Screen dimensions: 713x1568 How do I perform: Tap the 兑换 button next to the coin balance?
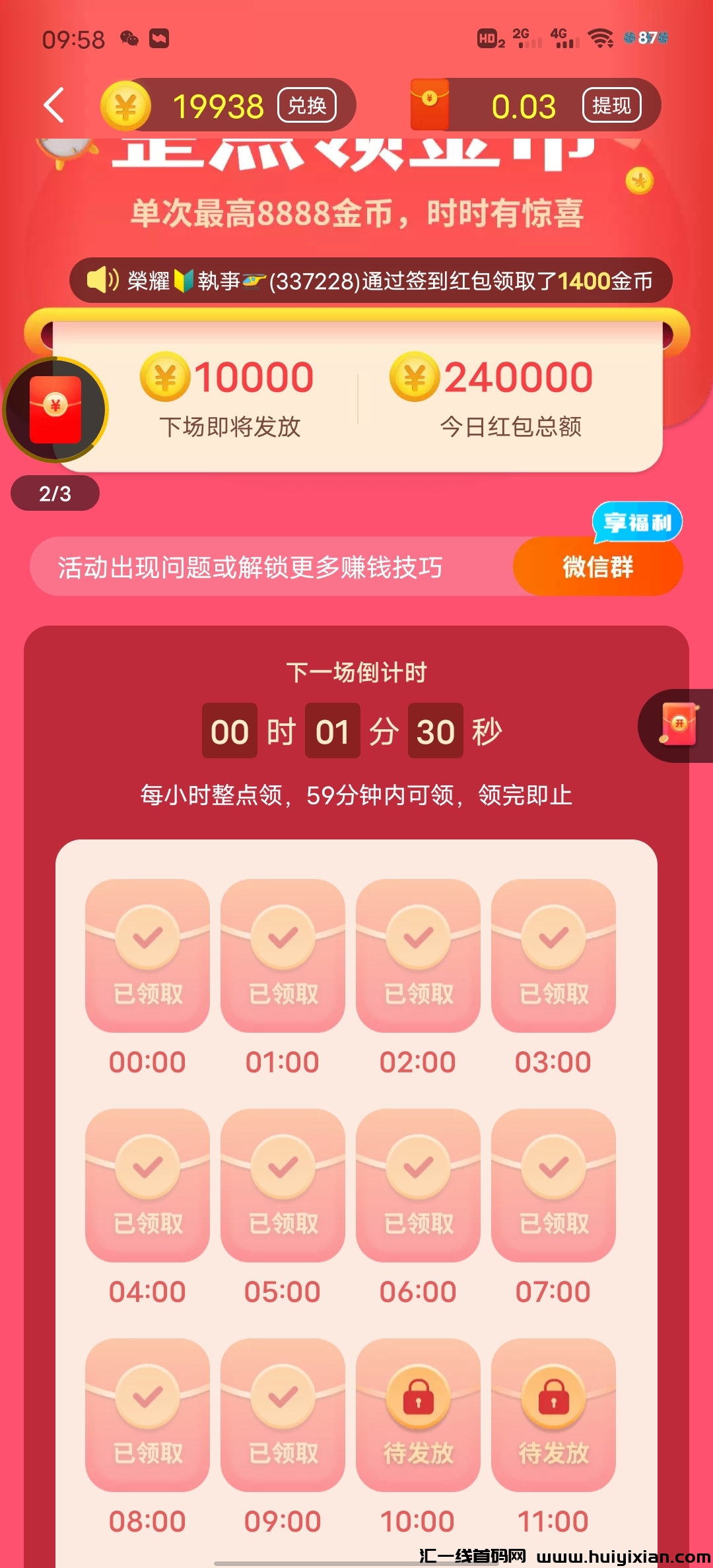(307, 106)
